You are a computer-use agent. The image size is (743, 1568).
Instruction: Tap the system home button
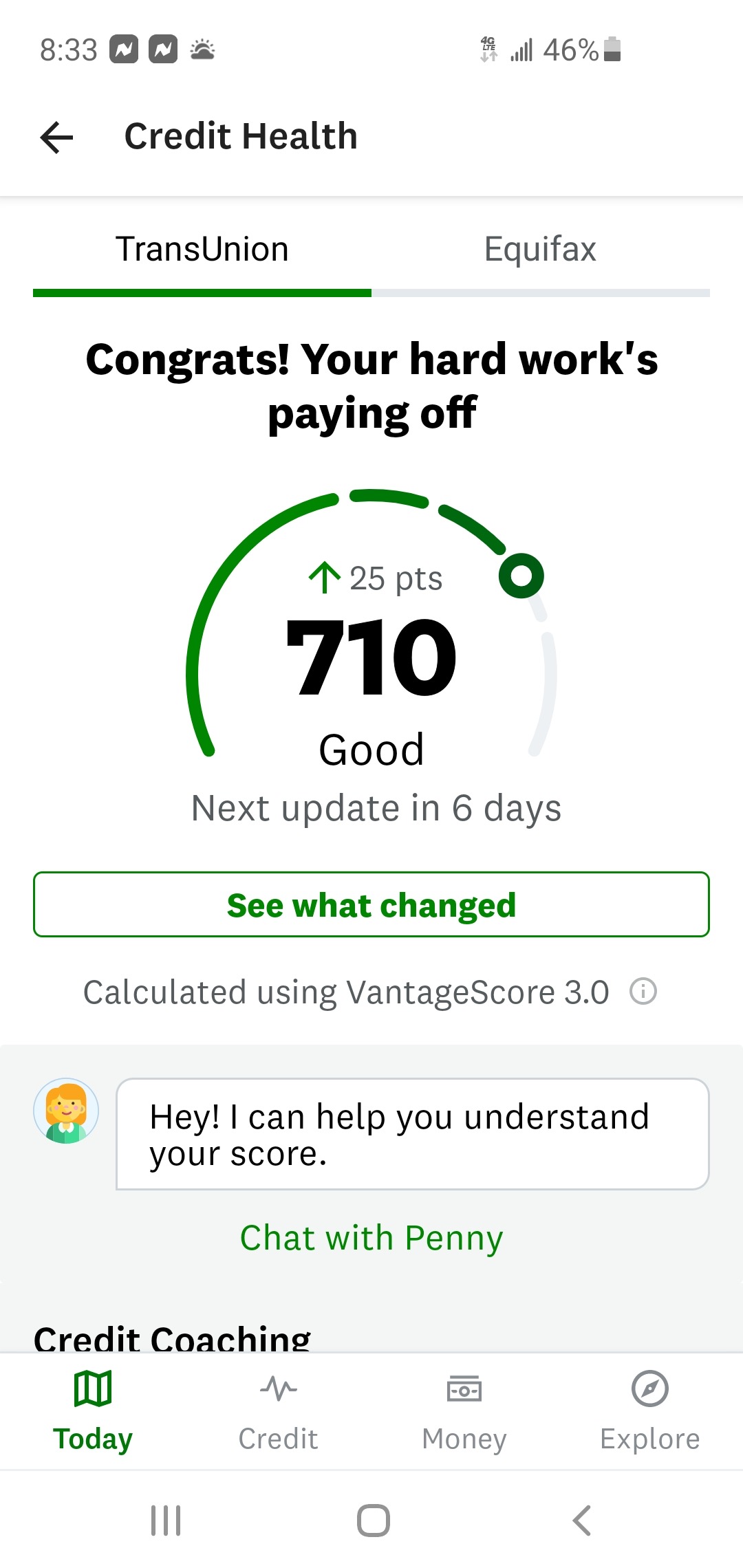coord(373,1520)
